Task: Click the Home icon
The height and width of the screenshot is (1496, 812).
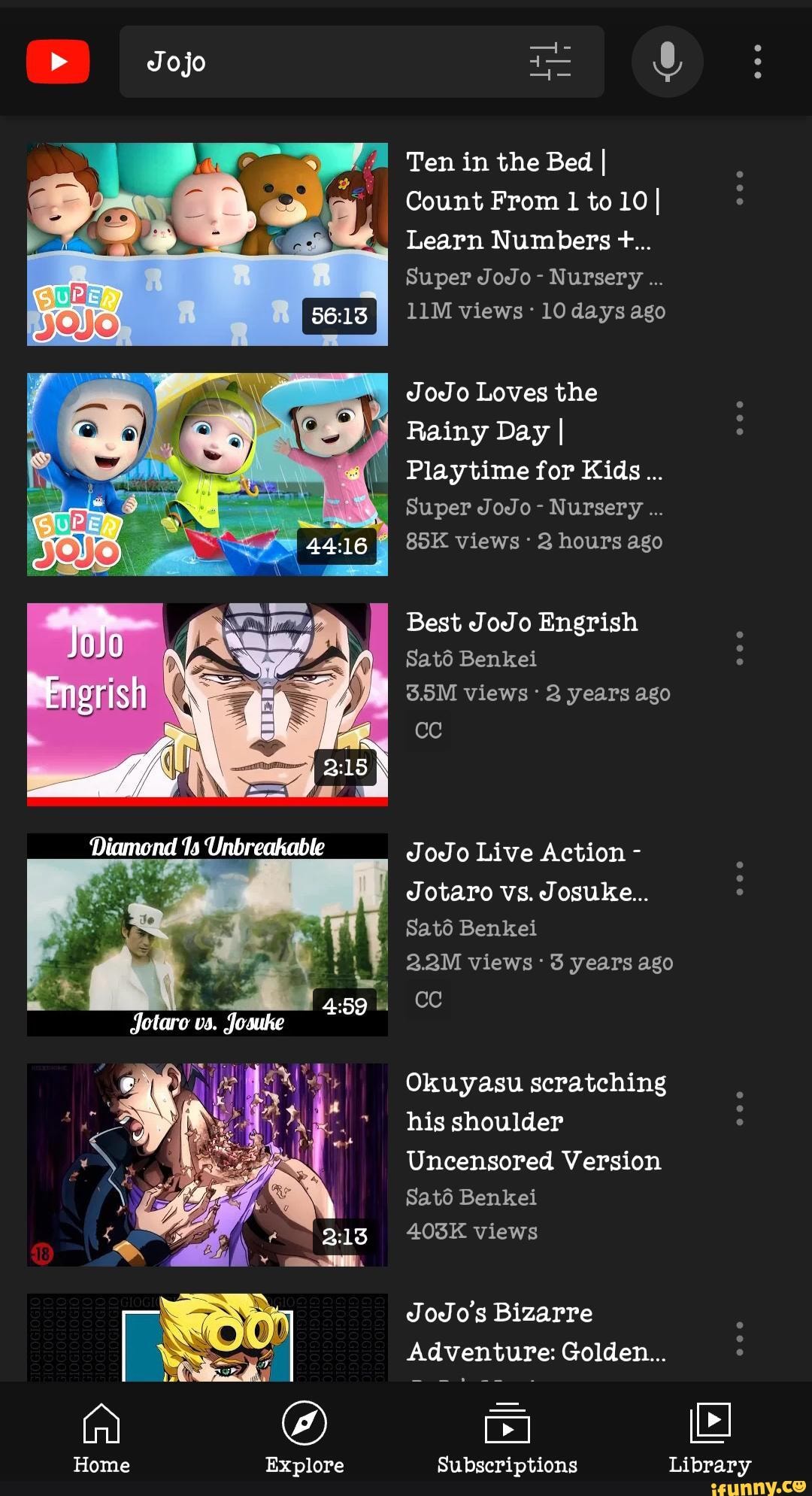Action: [101, 1424]
